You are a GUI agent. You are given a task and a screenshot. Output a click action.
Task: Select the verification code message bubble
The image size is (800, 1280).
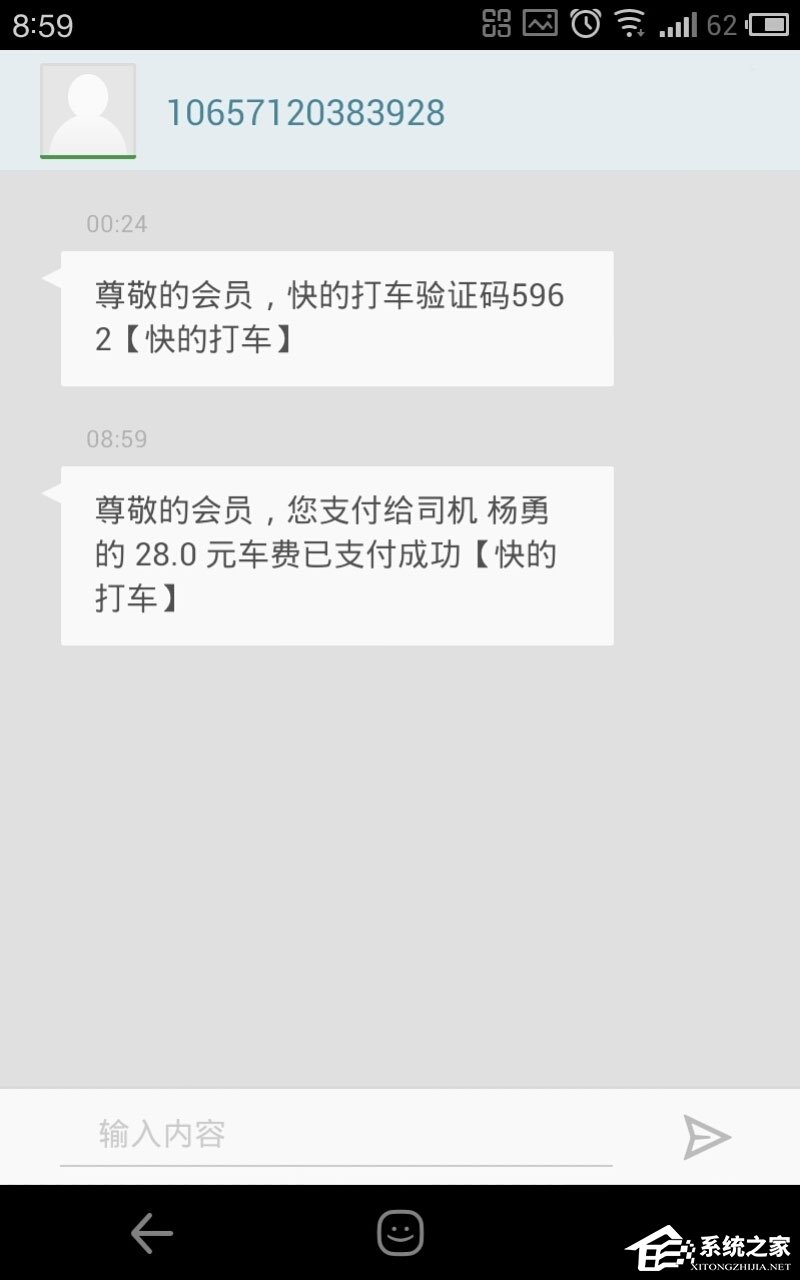pos(336,317)
